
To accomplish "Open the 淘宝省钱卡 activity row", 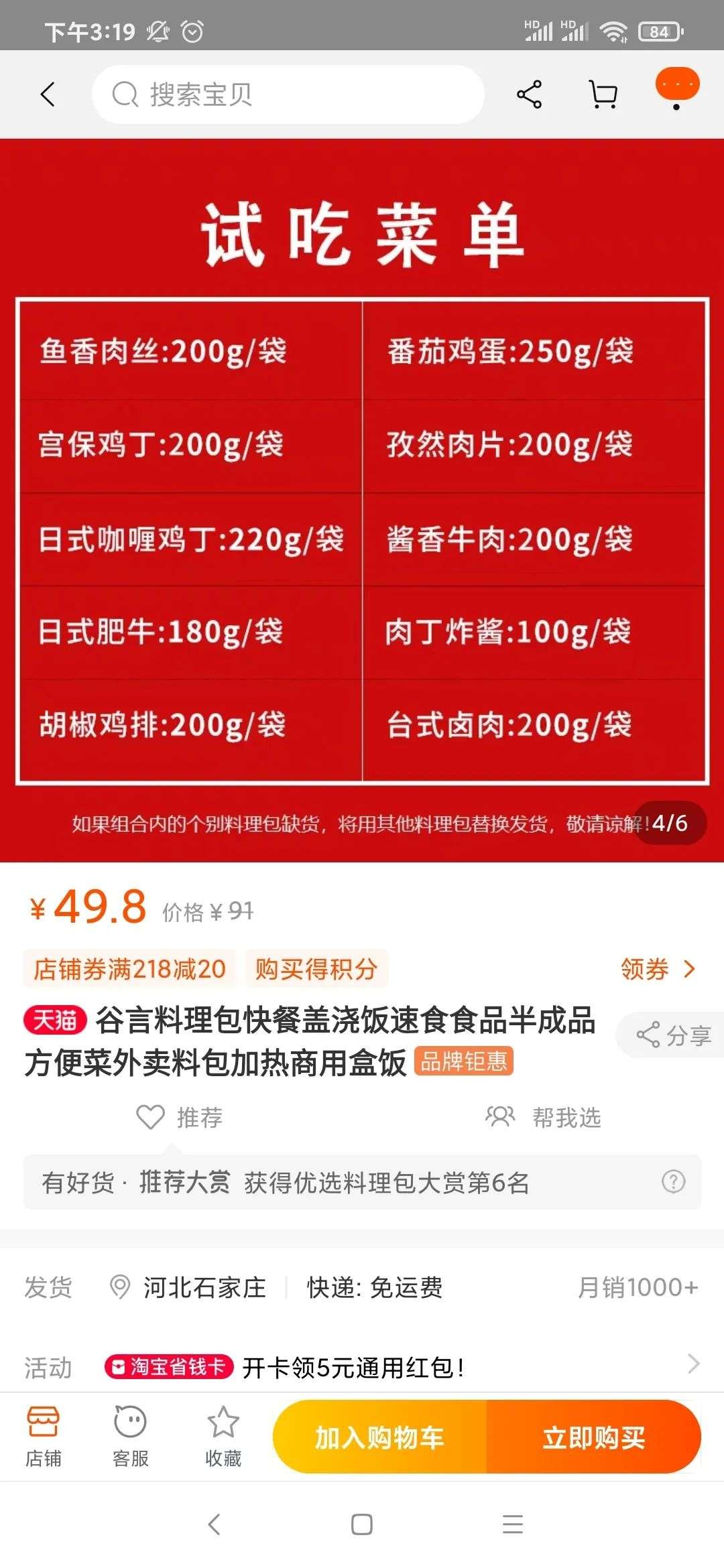I will [362, 1367].
